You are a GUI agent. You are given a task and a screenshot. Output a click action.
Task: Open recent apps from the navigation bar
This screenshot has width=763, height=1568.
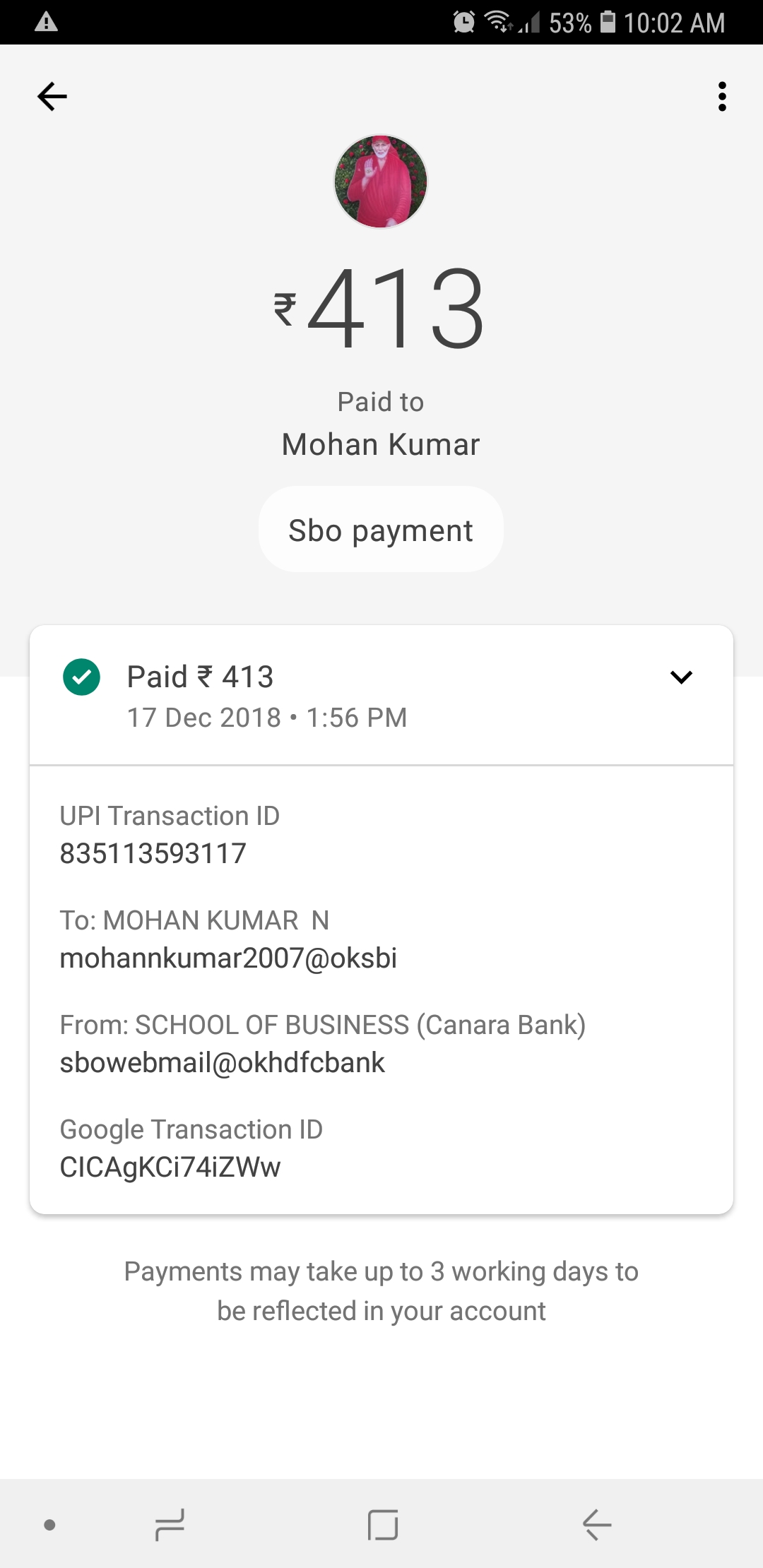(170, 1524)
